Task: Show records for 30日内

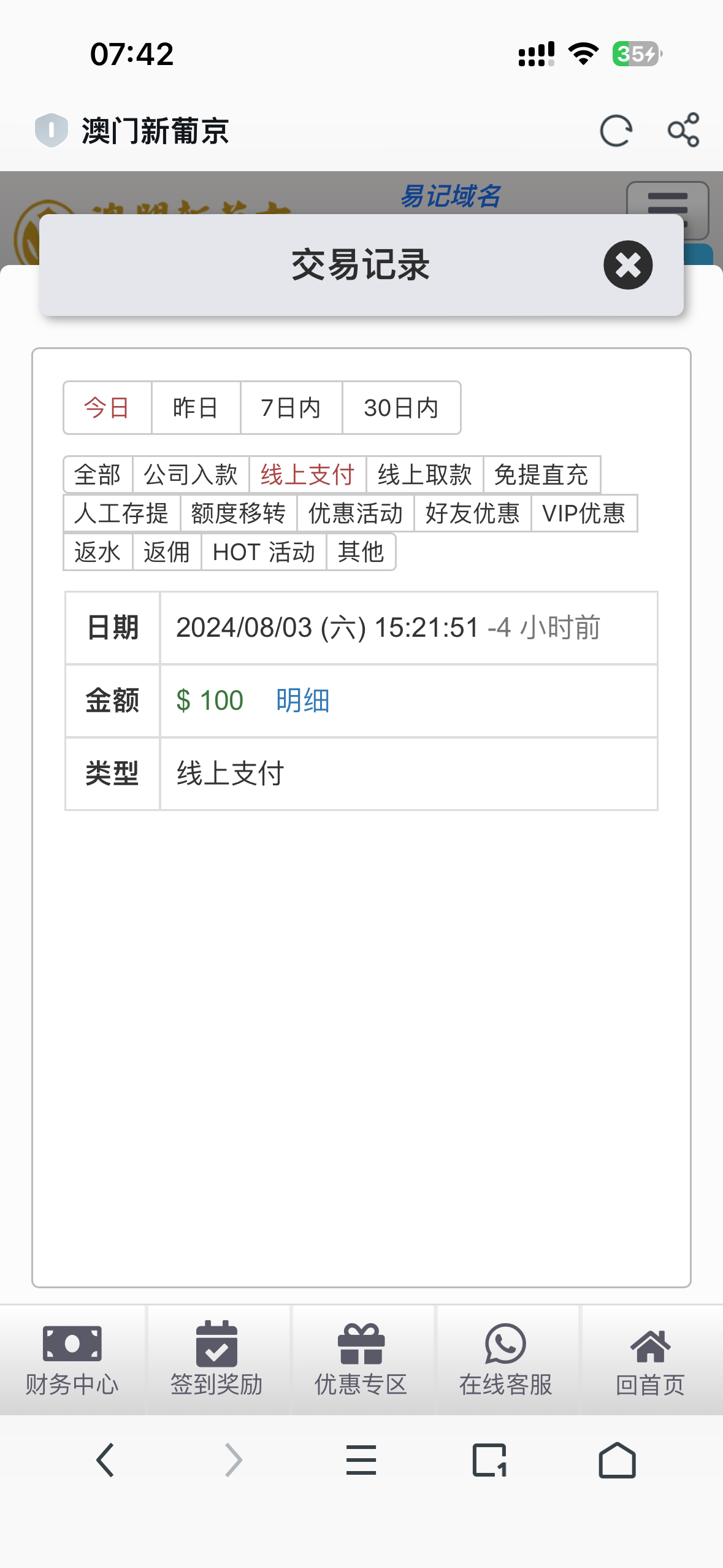Action: coord(401,408)
